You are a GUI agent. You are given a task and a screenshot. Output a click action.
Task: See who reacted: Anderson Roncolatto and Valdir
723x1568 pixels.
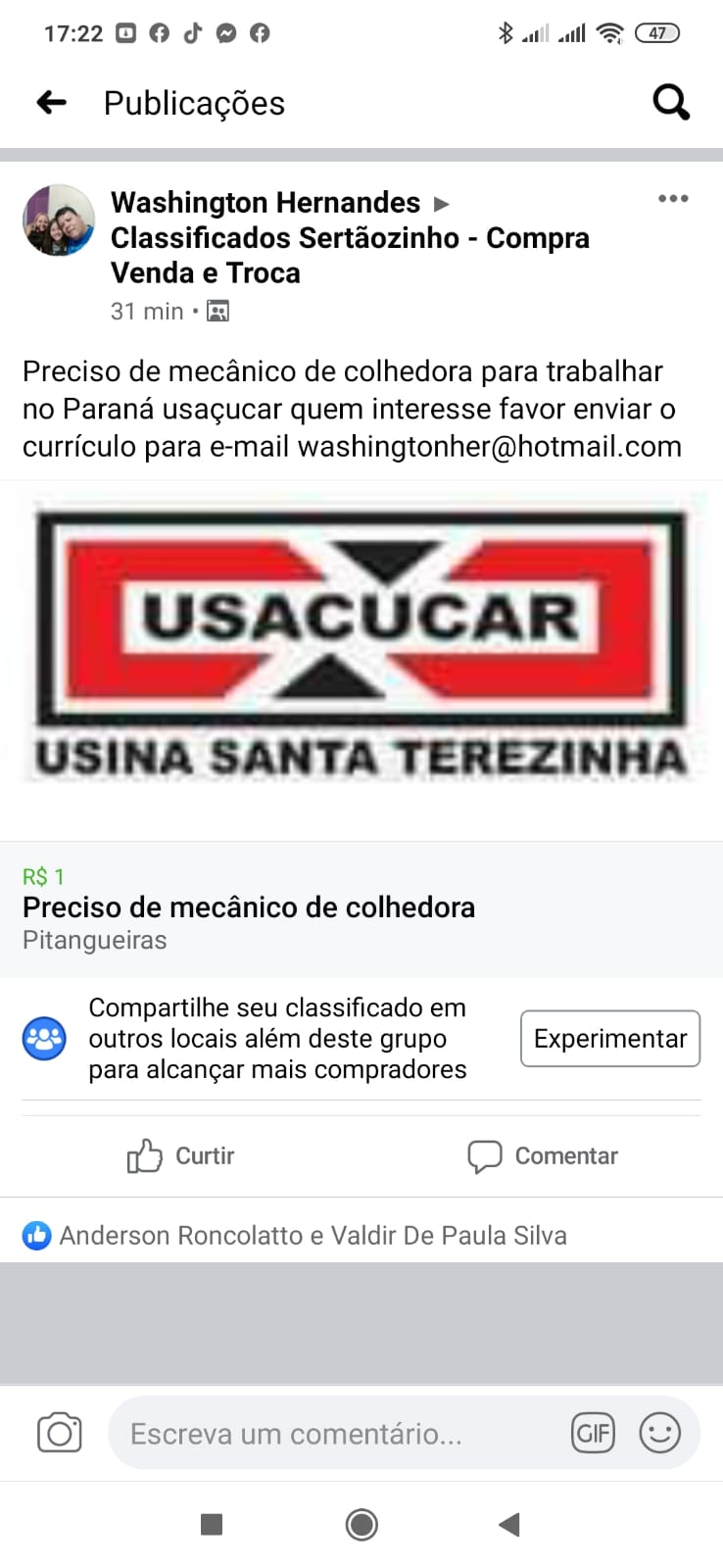pos(312,1236)
